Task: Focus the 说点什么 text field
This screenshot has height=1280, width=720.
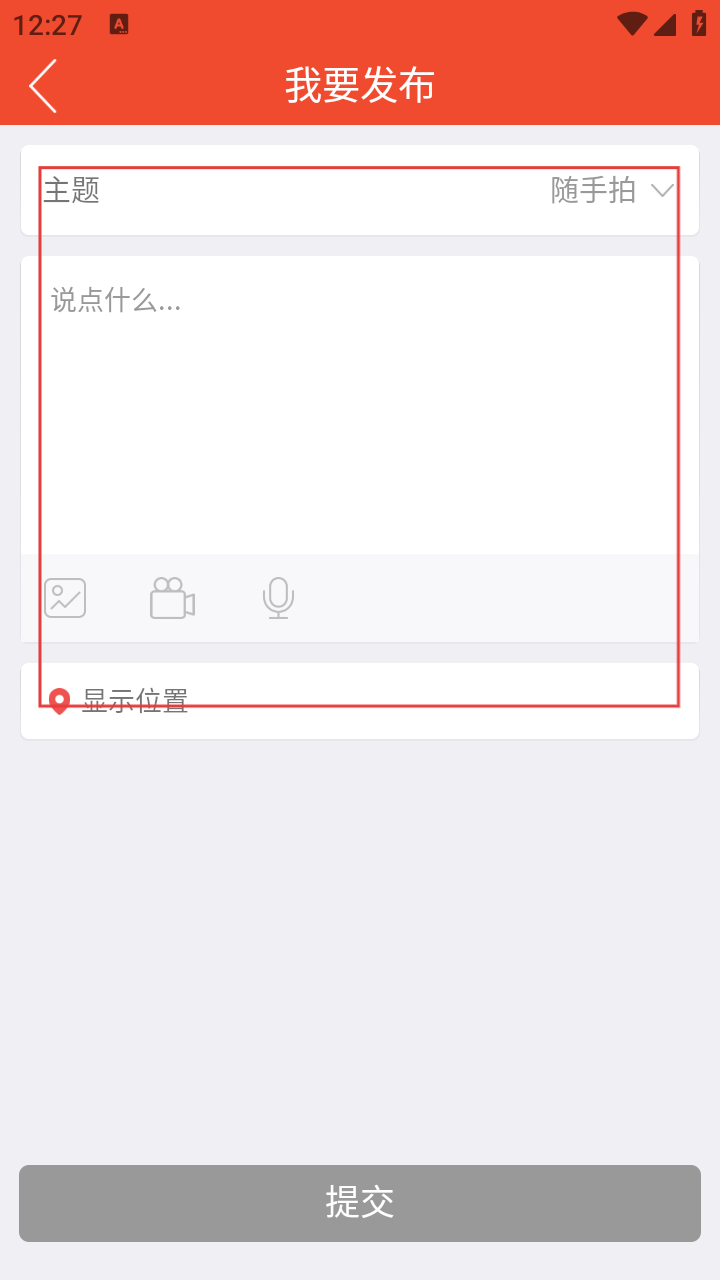Action: pos(360,405)
